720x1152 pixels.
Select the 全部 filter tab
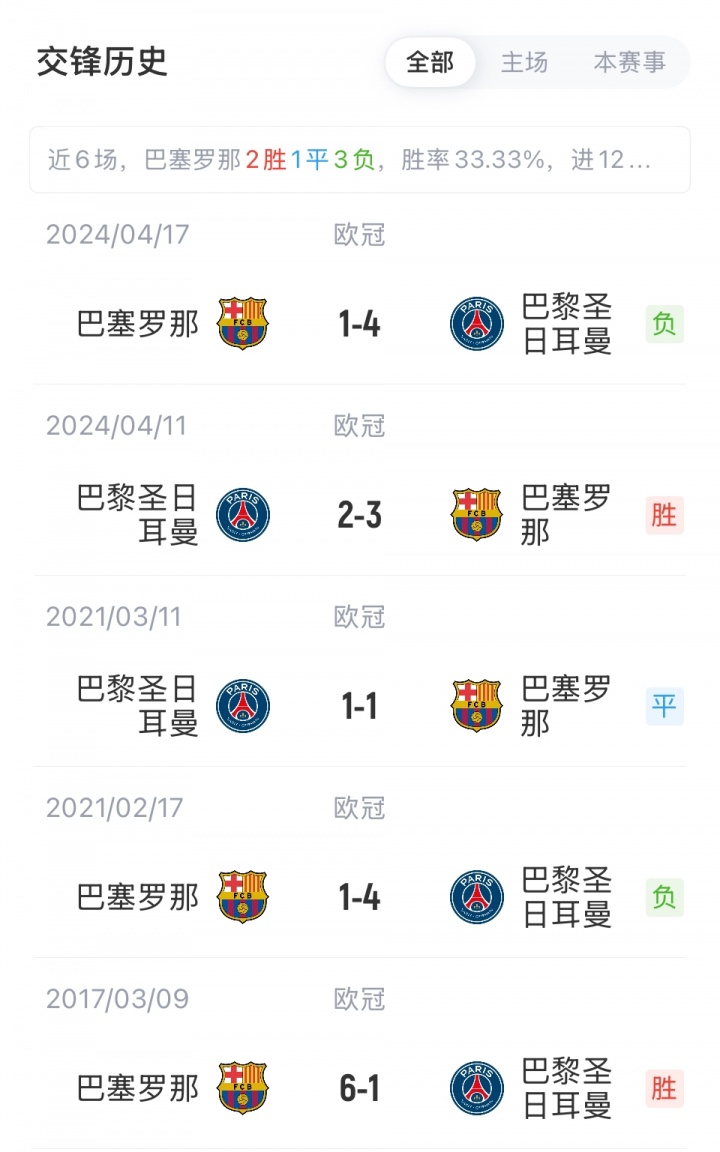pos(430,62)
